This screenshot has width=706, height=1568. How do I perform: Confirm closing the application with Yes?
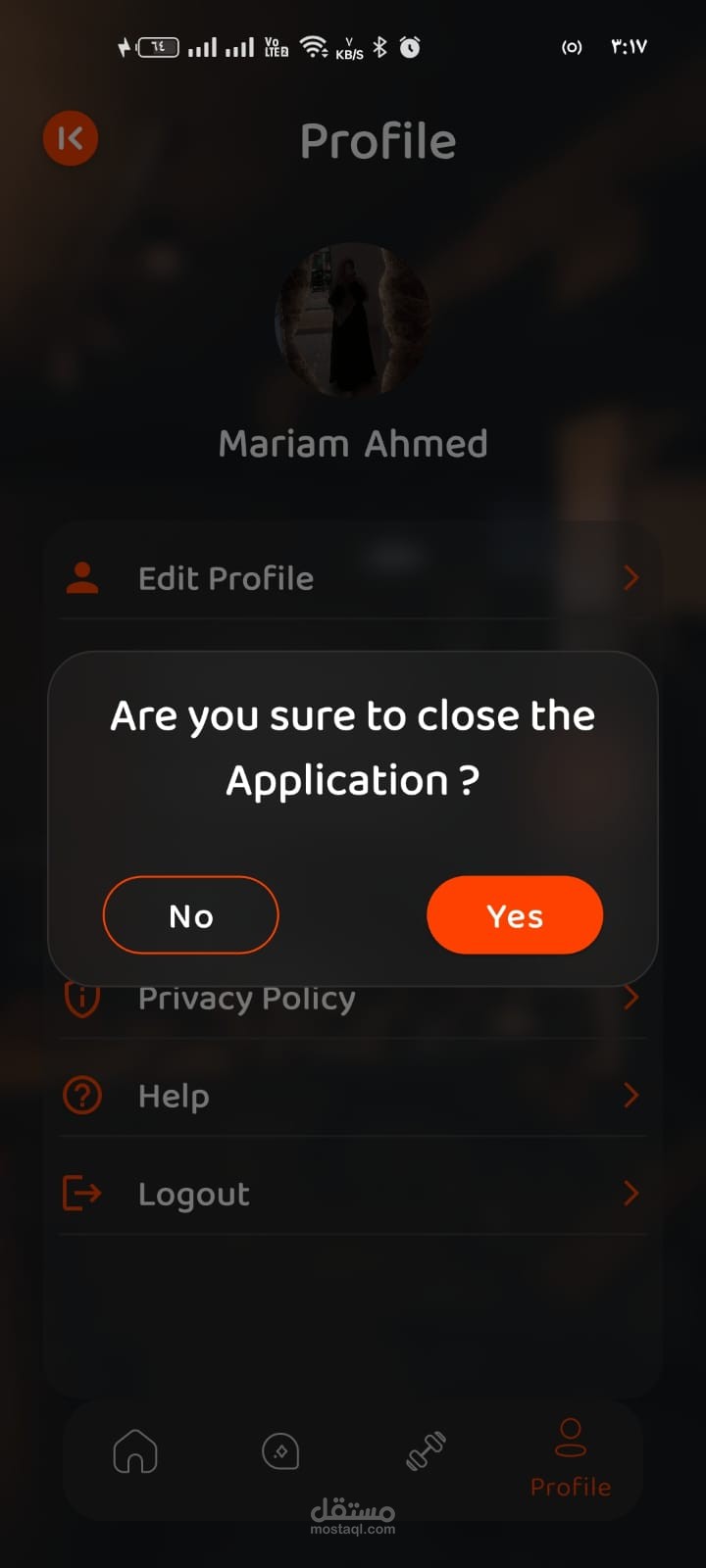coord(515,915)
